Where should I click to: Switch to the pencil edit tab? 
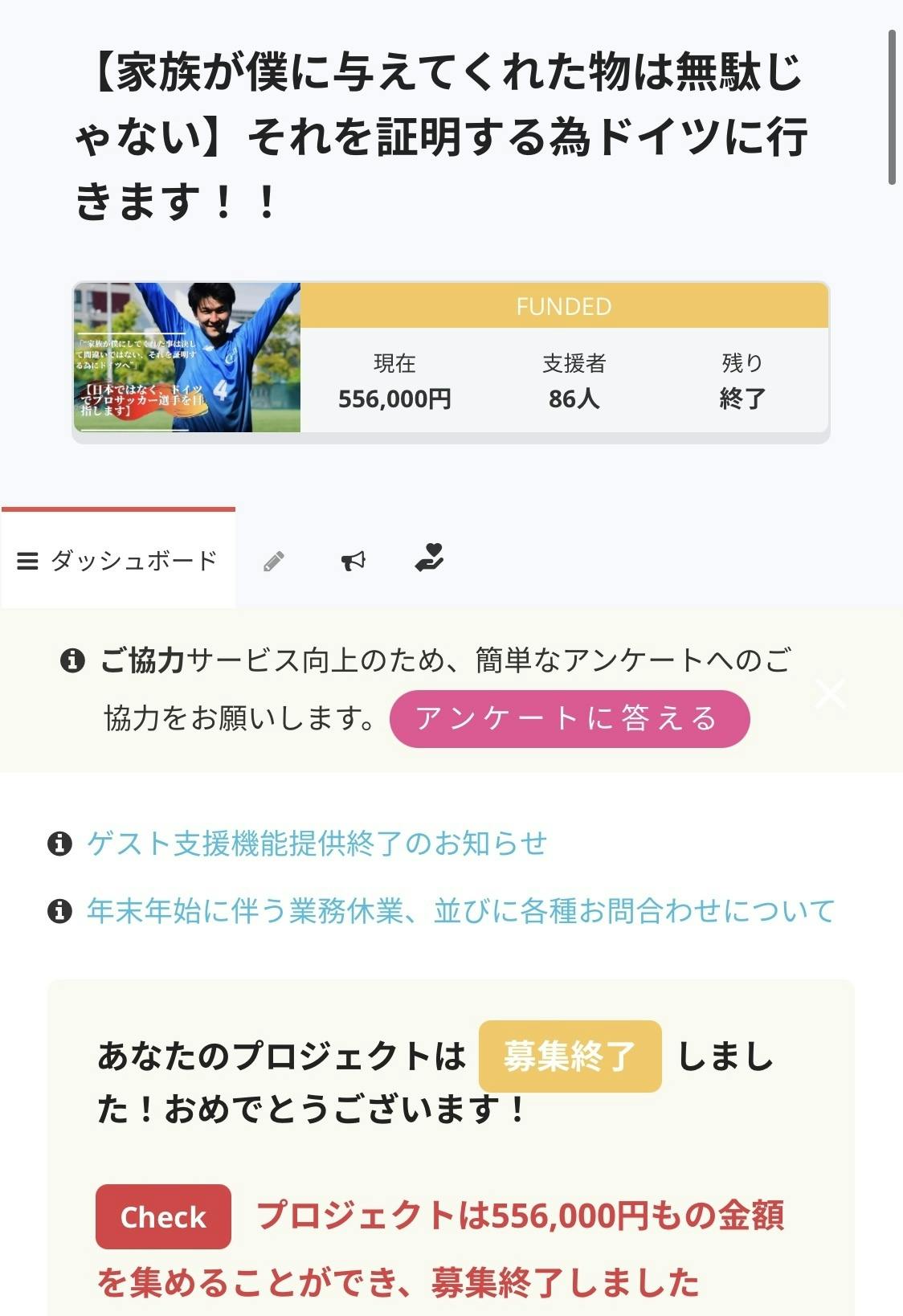tap(274, 561)
